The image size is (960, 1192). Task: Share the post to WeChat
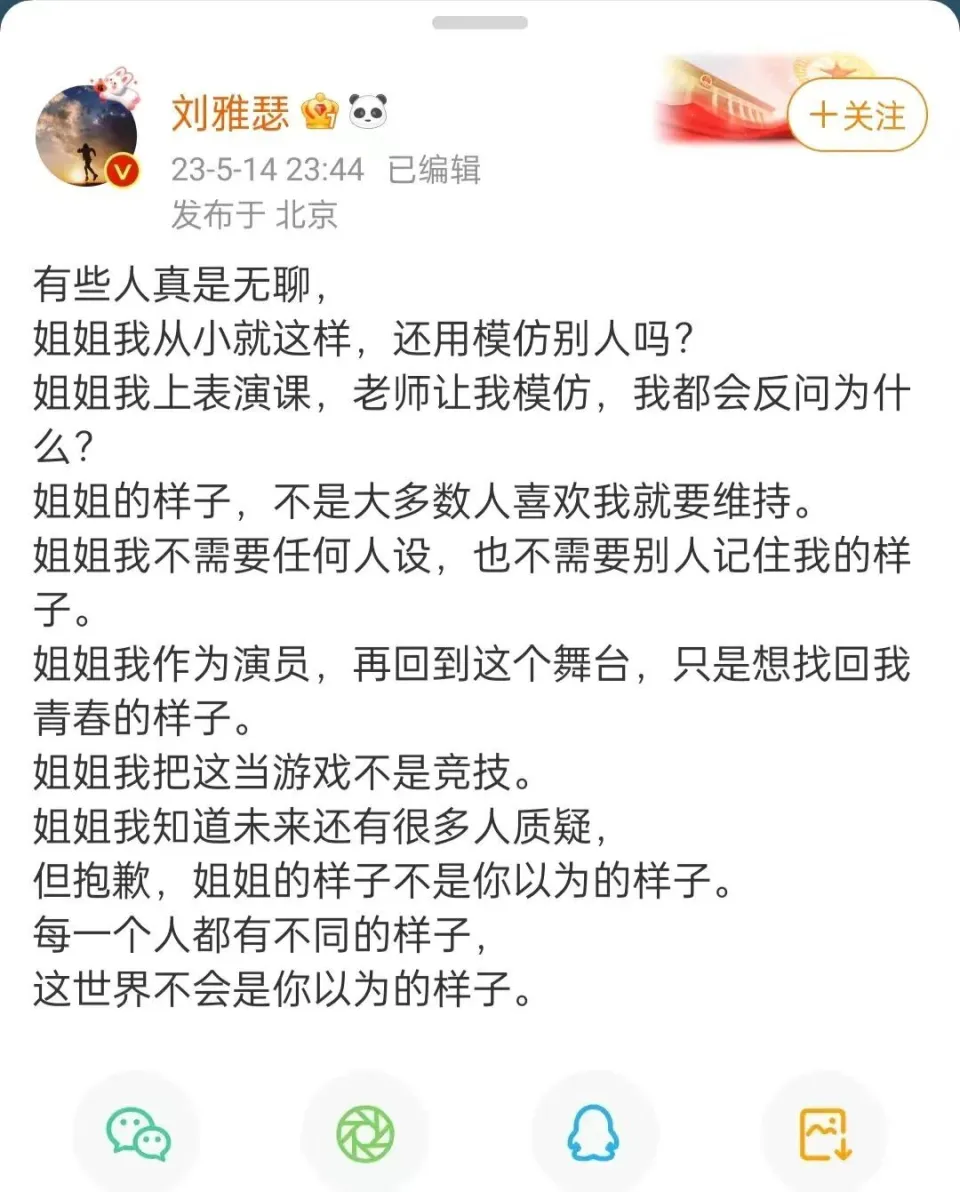click(137, 1133)
